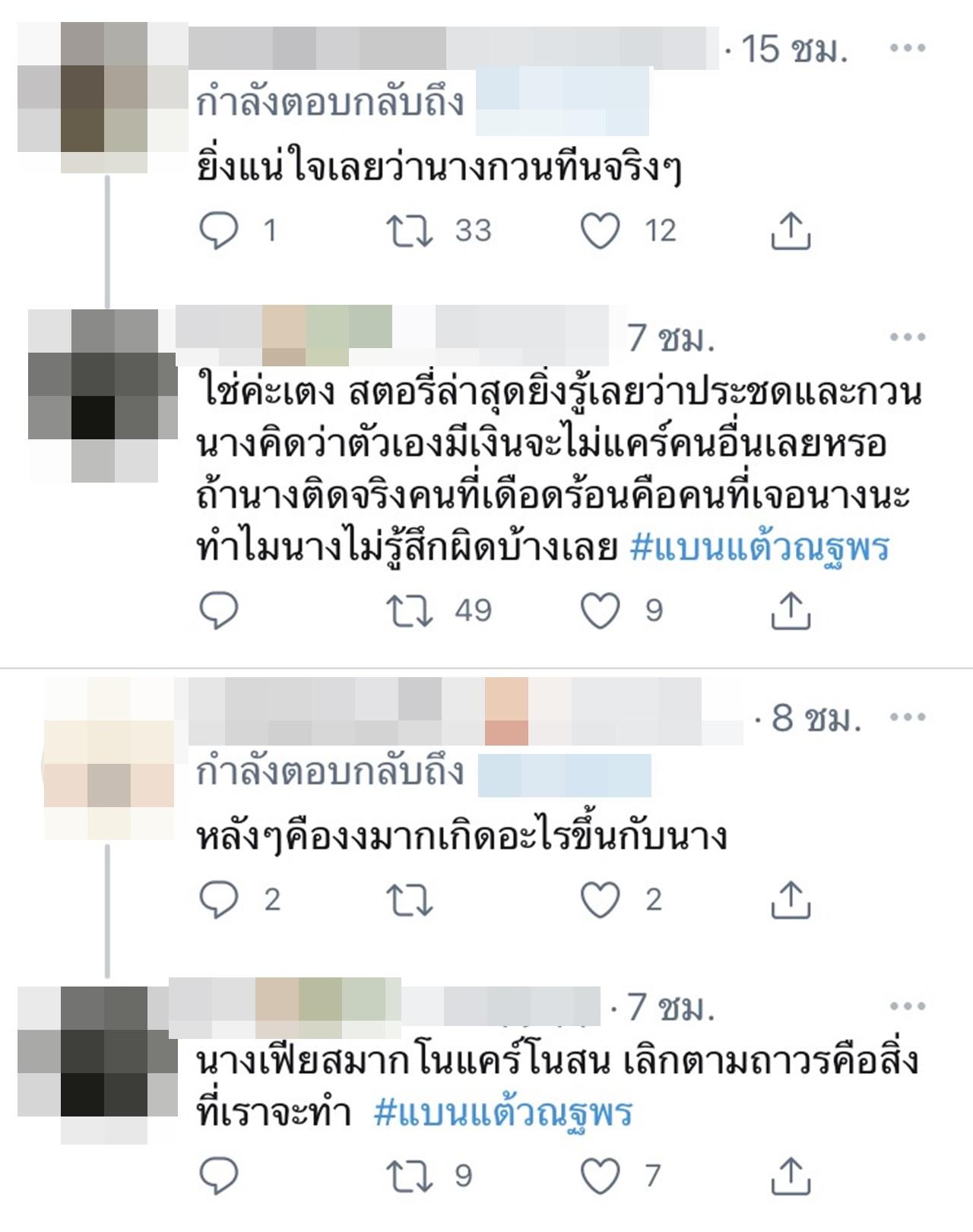Open hashtag #แบนแต้วณฐพร in the นางเฟียสมาก tweet
Image resolution: width=973 pixels, height=1232 pixels.
point(503,1113)
